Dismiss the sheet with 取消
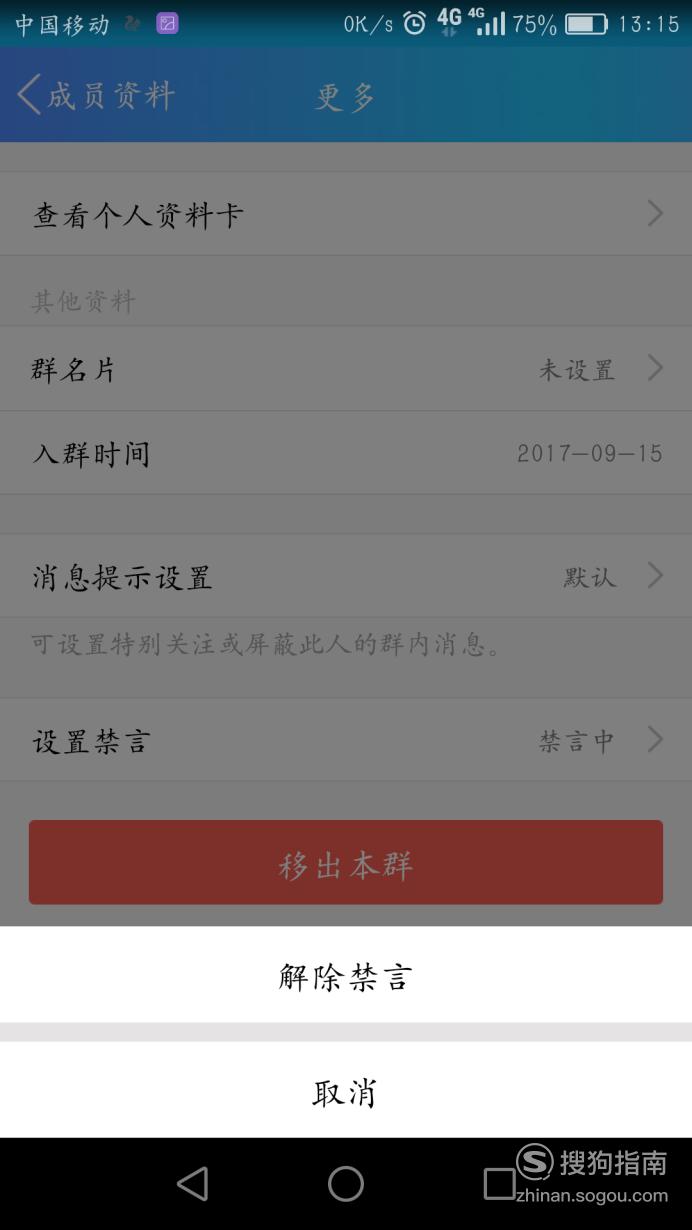This screenshot has width=692, height=1230. (x=346, y=1091)
